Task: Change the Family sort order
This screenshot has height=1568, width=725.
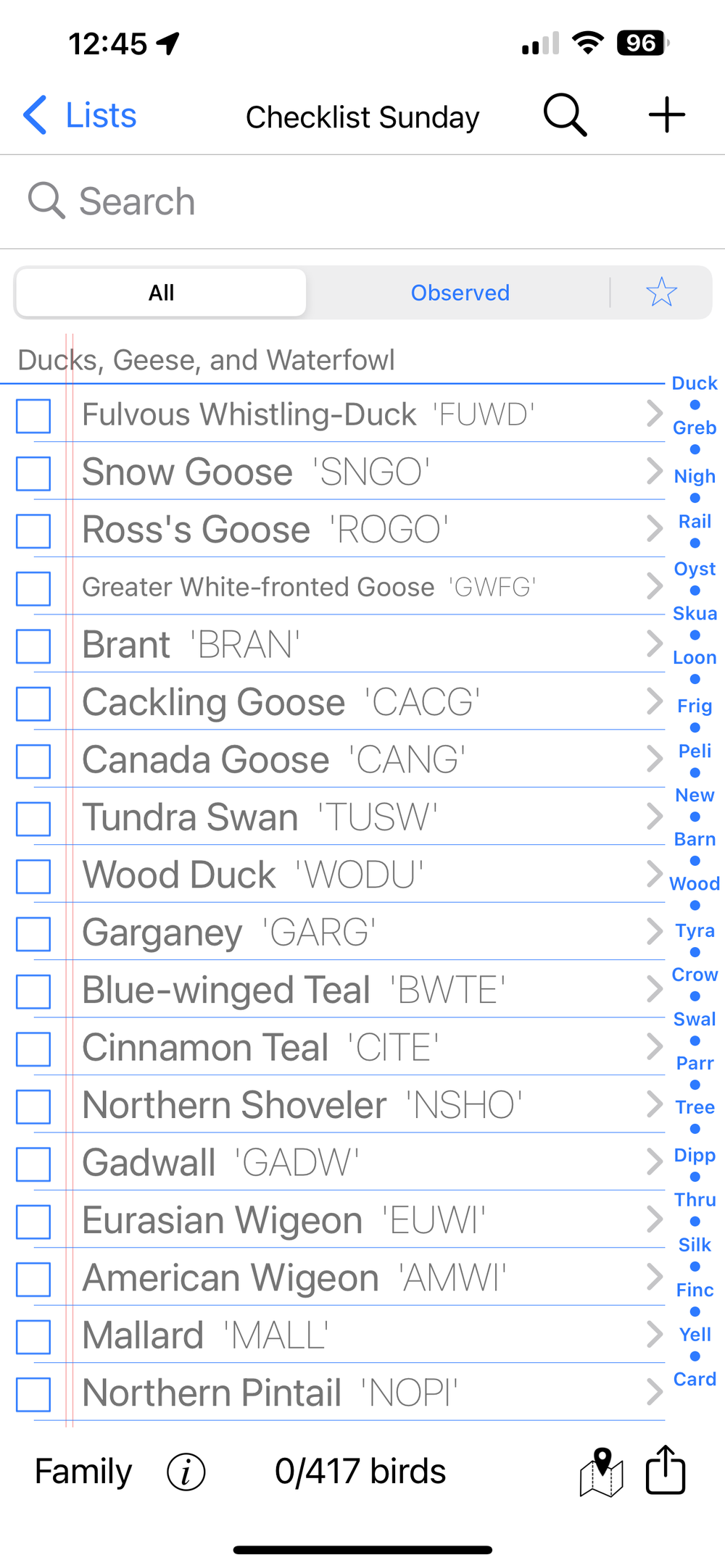Action: point(83,1472)
